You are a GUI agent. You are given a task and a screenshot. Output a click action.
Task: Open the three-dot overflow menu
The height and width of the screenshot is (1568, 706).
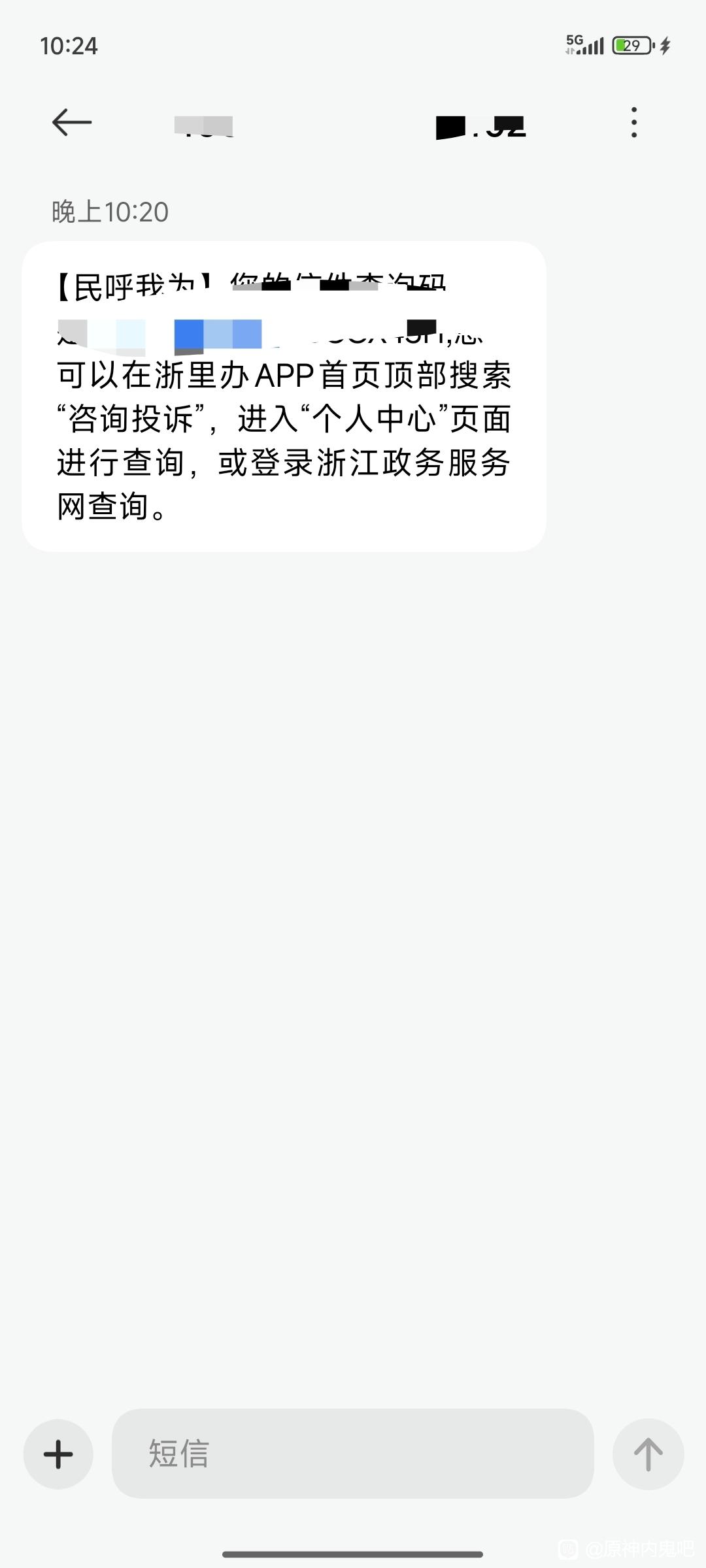(633, 122)
